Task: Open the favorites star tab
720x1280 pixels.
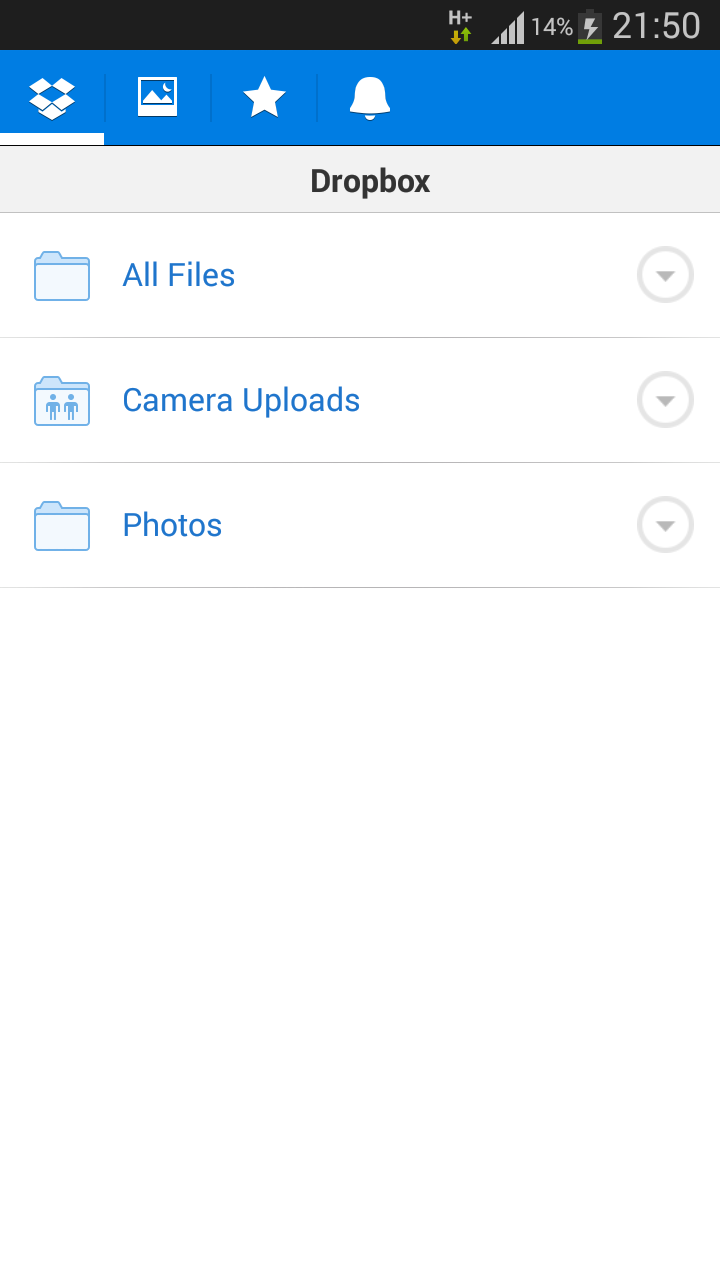Action: [x=264, y=98]
